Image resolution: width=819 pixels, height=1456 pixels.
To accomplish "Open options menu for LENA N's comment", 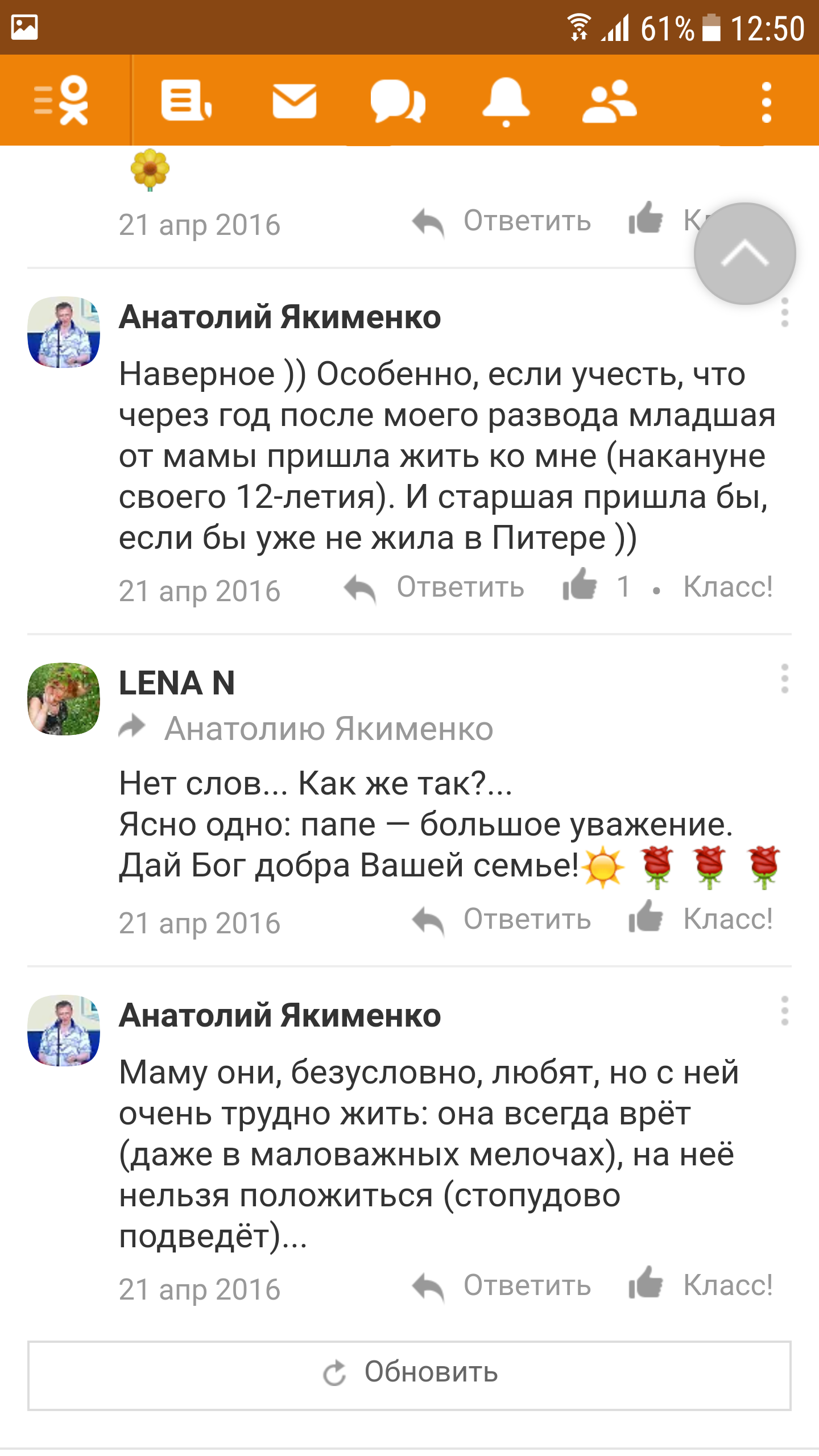I will pyautogui.click(x=785, y=679).
